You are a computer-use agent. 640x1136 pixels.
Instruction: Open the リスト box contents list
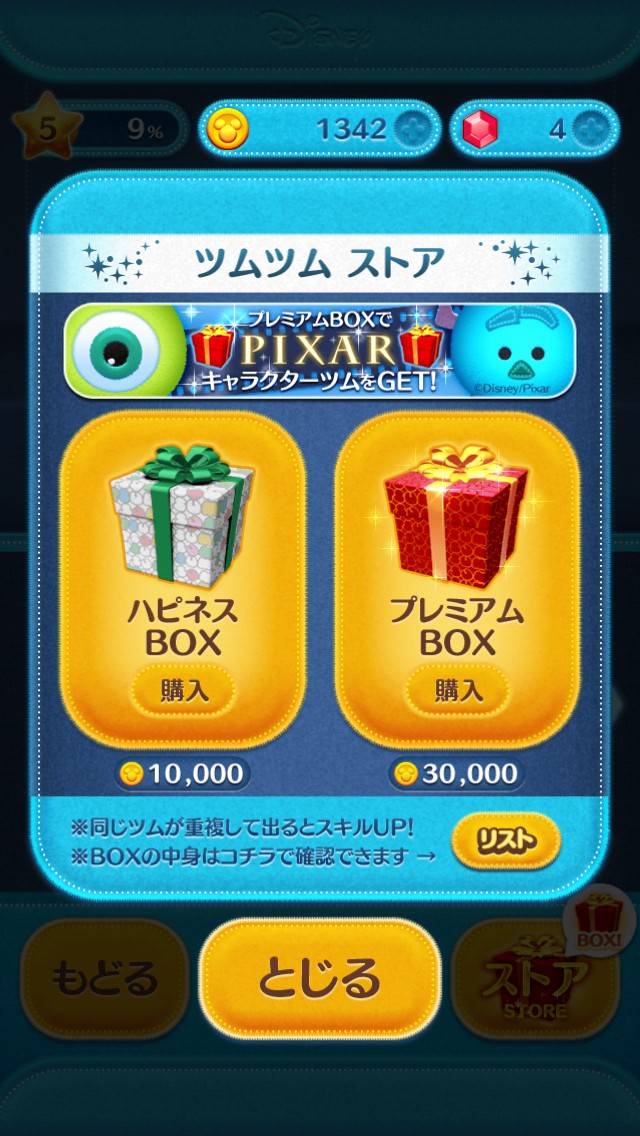coord(507,842)
